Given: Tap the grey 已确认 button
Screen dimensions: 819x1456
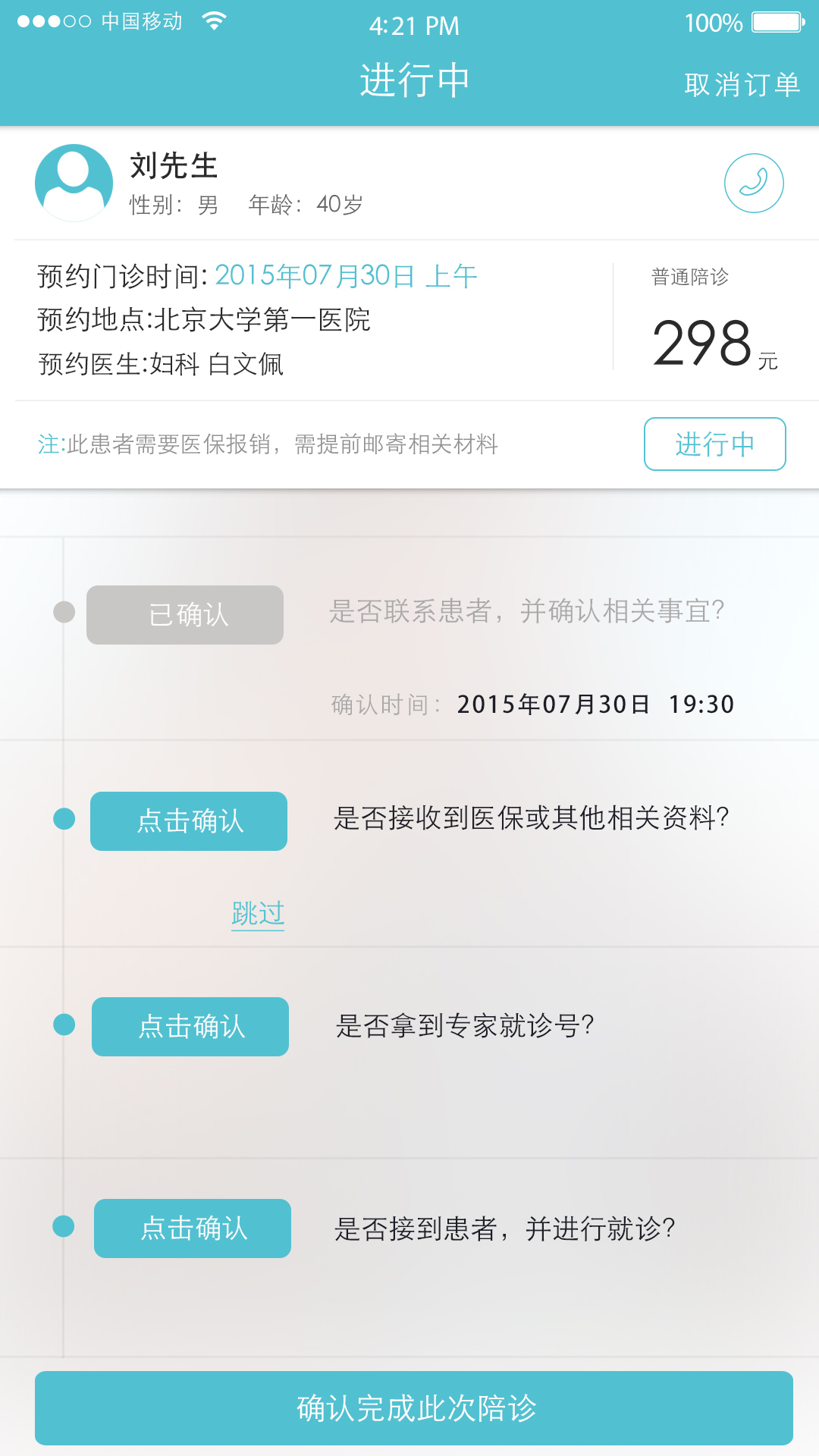Looking at the screenshot, I should click(185, 615).
